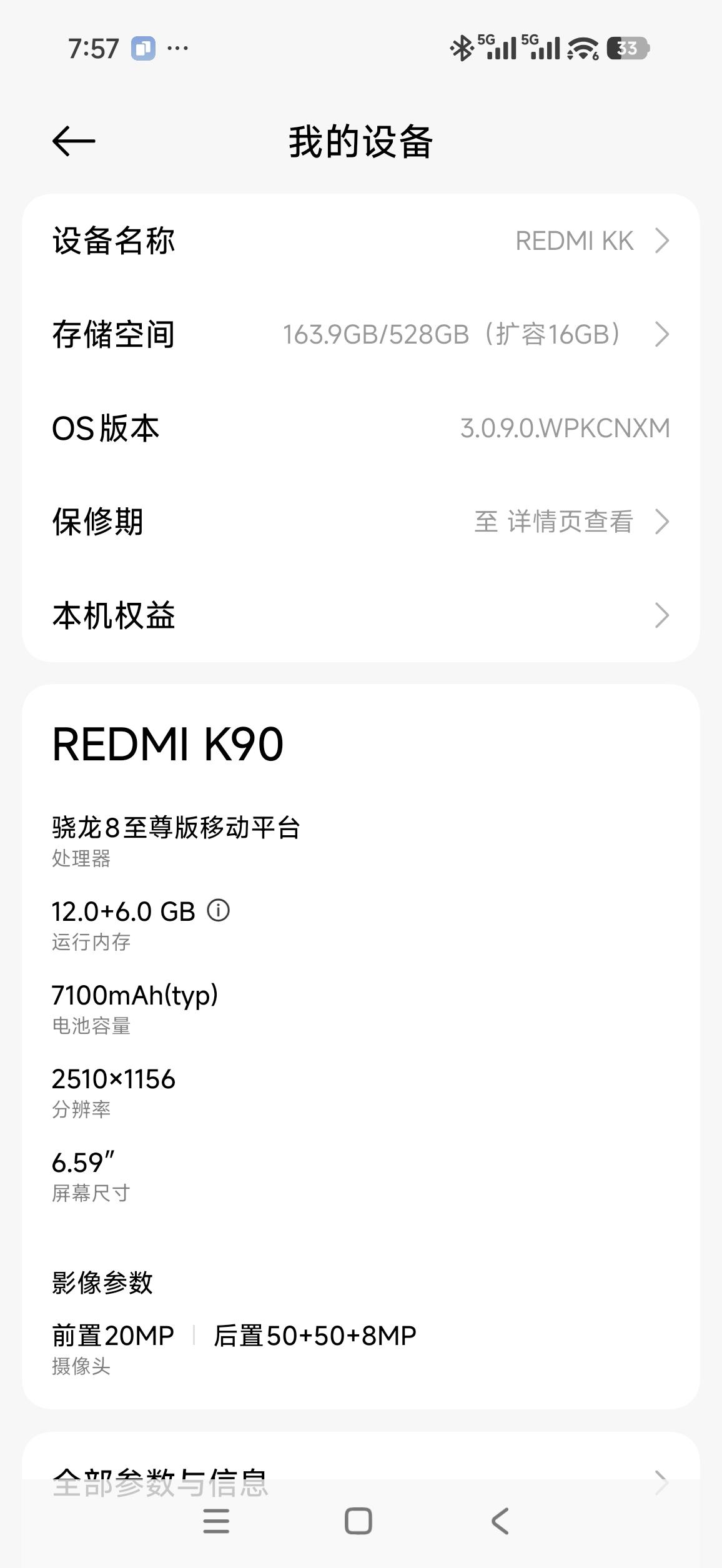Tap the Bluetooth icon in status bar
The width and height of the screenshot is (722, 1568).
click(x=462, y=47)
